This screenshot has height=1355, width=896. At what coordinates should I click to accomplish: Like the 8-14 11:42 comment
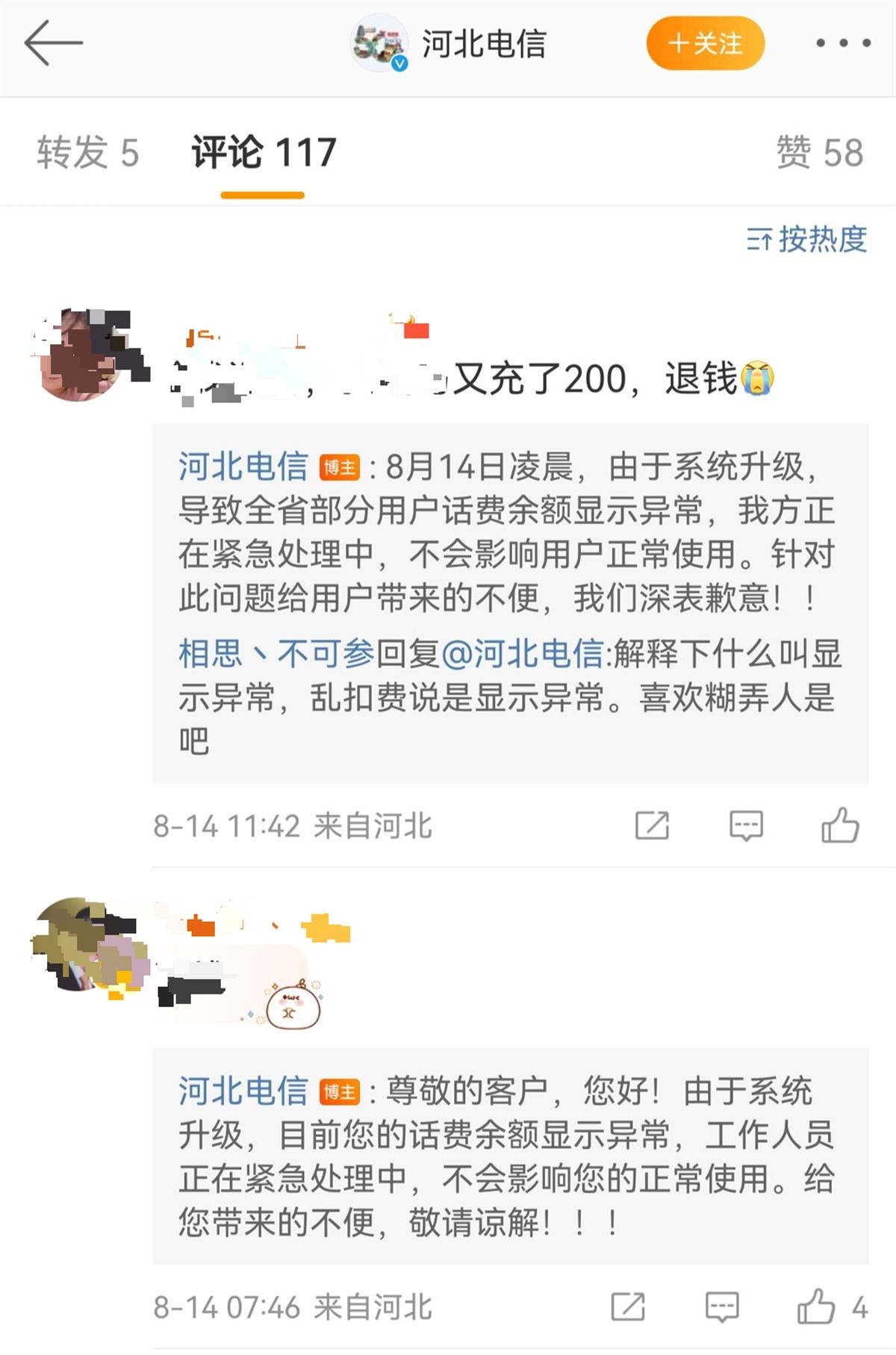pyautogui.click(x=840, y=826)
